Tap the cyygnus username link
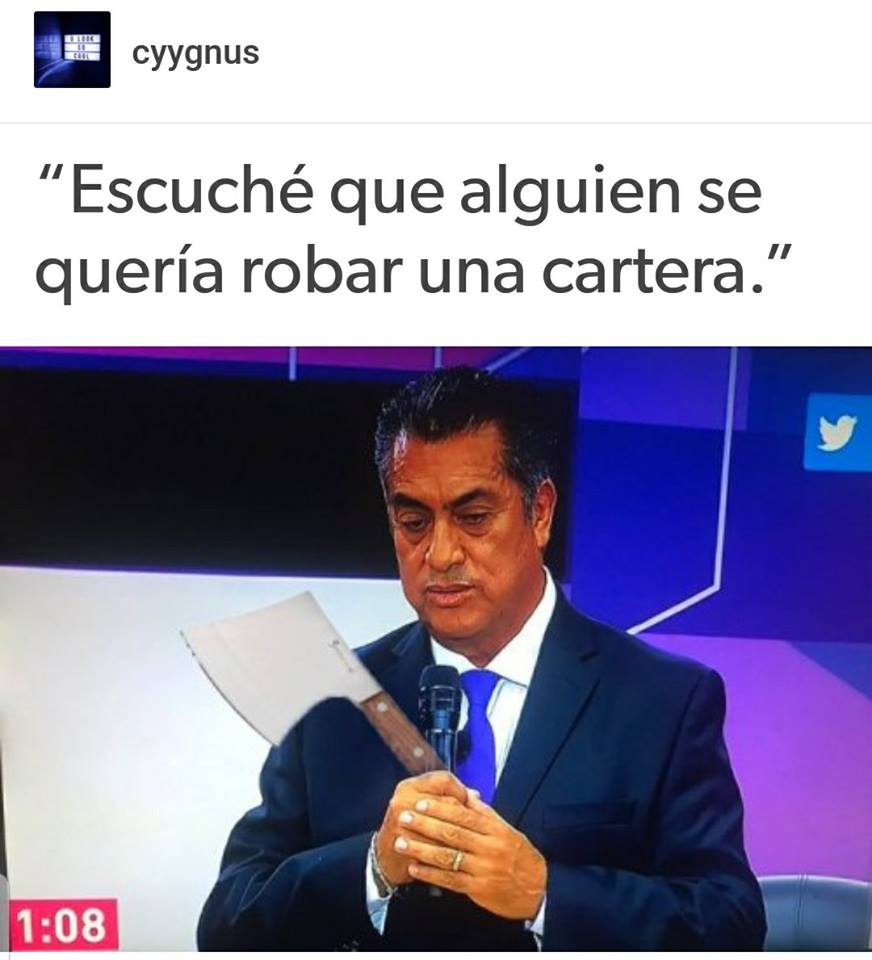872x960 pixels. [195, 52]
